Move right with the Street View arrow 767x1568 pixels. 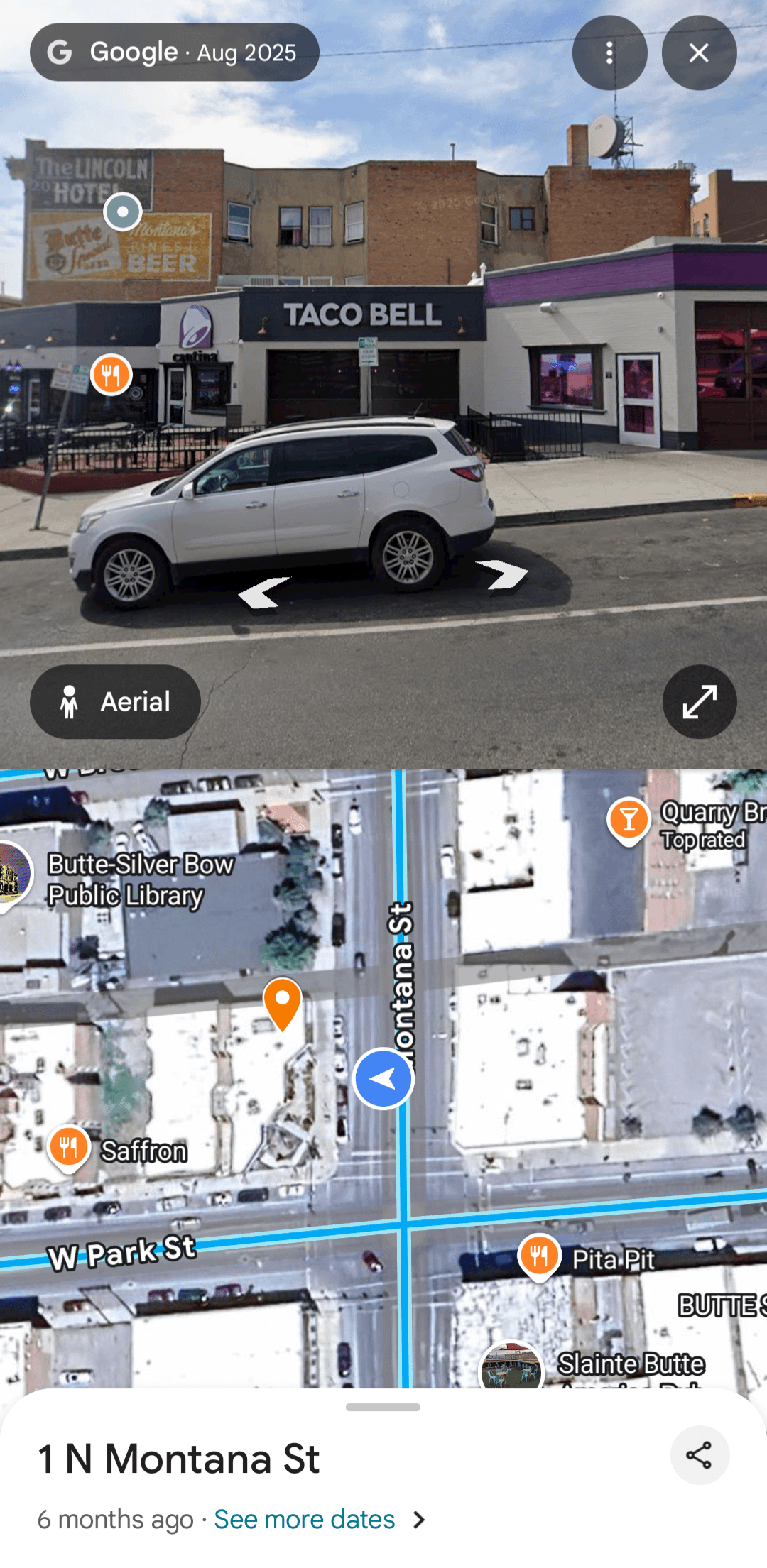click(x=503, y=574)
